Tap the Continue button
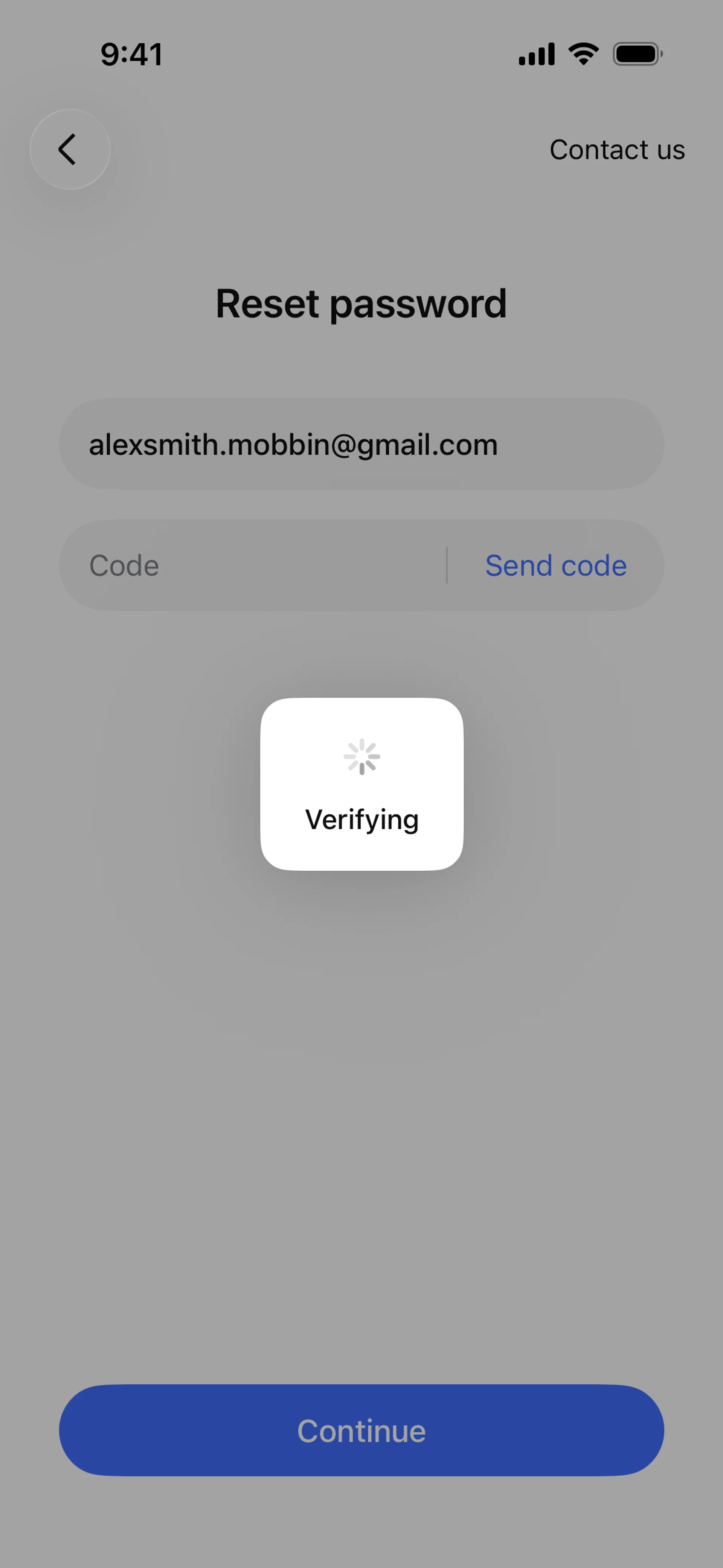The width and height of the screenshot is (723, 1568). click(x=361, y=1430)
